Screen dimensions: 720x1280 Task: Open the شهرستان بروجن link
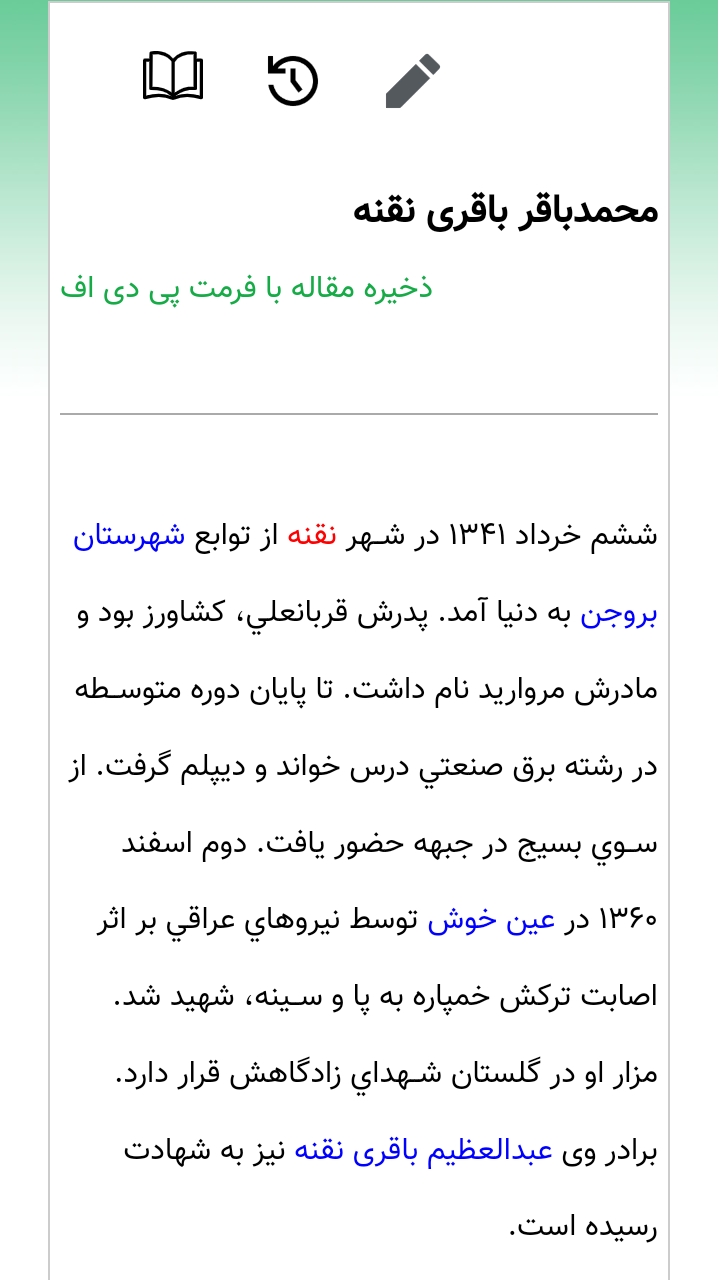coord(129,536)
